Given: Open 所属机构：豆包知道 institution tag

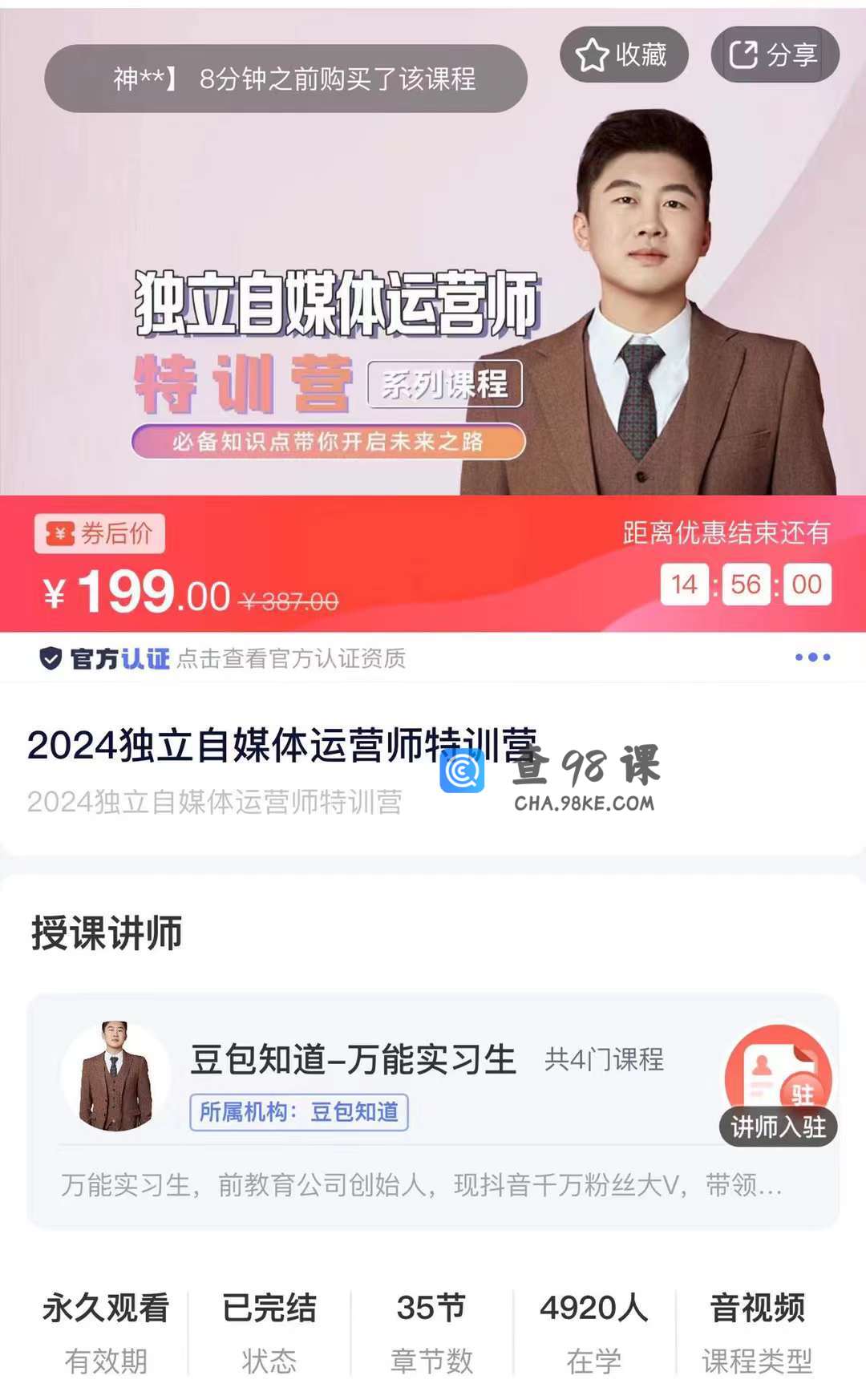Looking at the screenshot, I should point(298,1112).
